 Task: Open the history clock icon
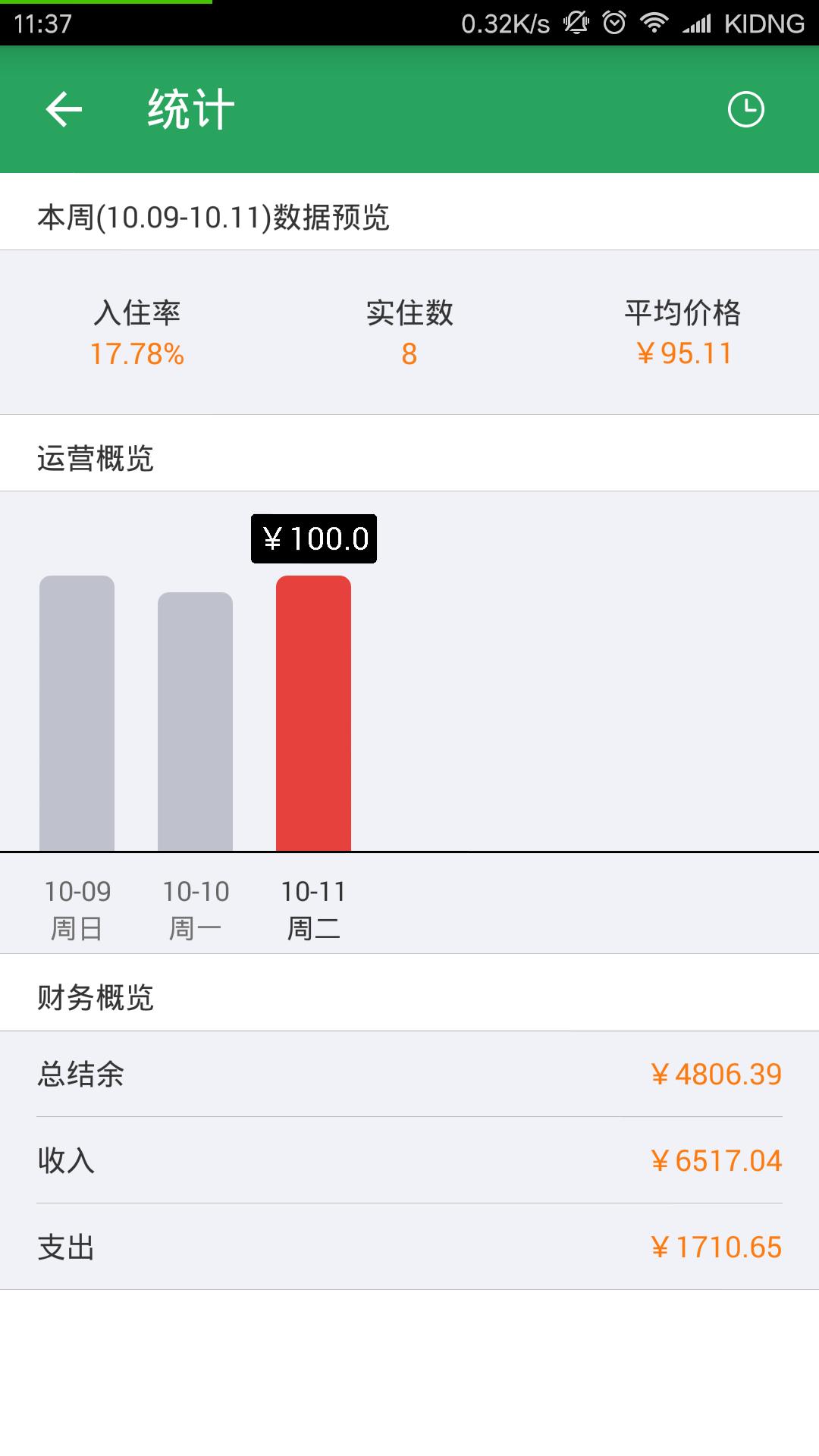tap(747, 108)
